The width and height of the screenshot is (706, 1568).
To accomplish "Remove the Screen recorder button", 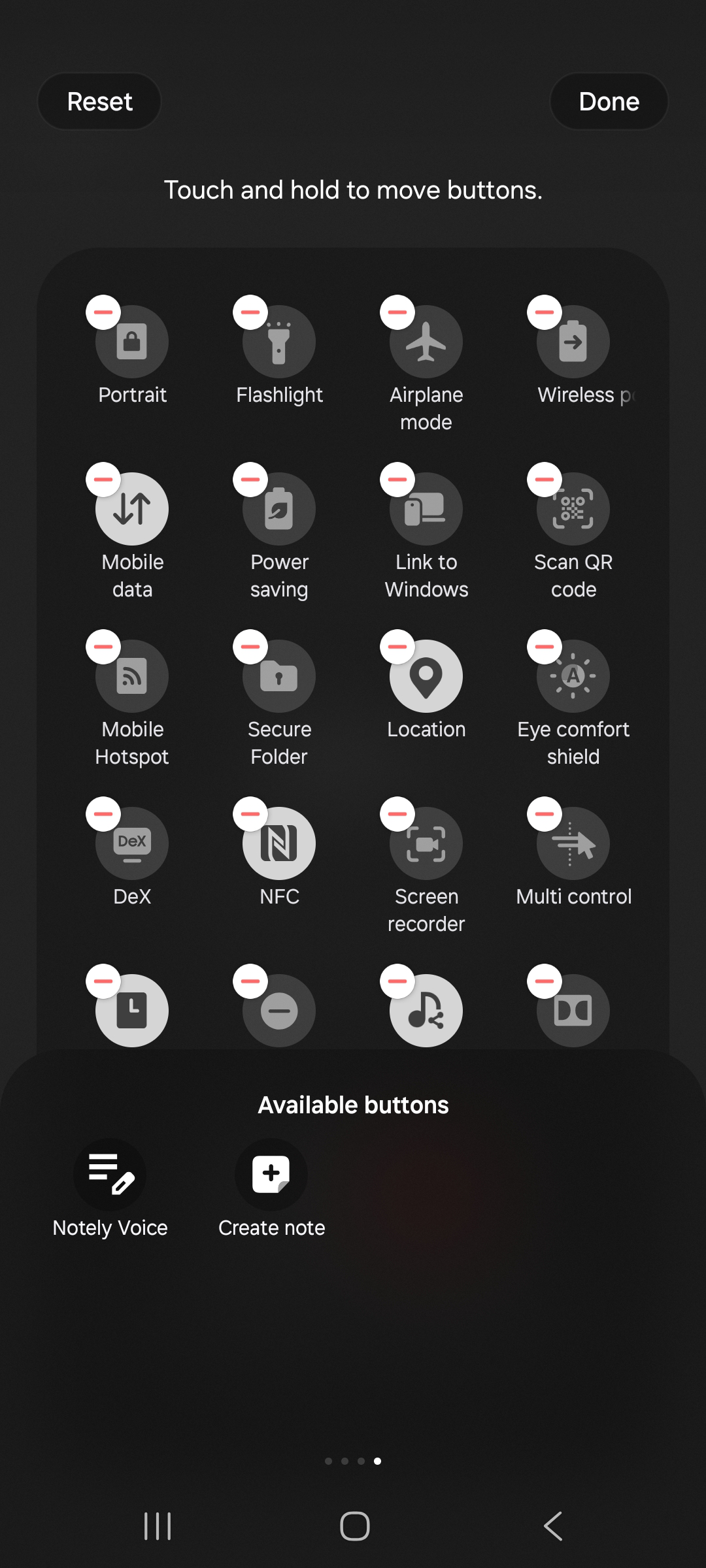I will point(397,814).
